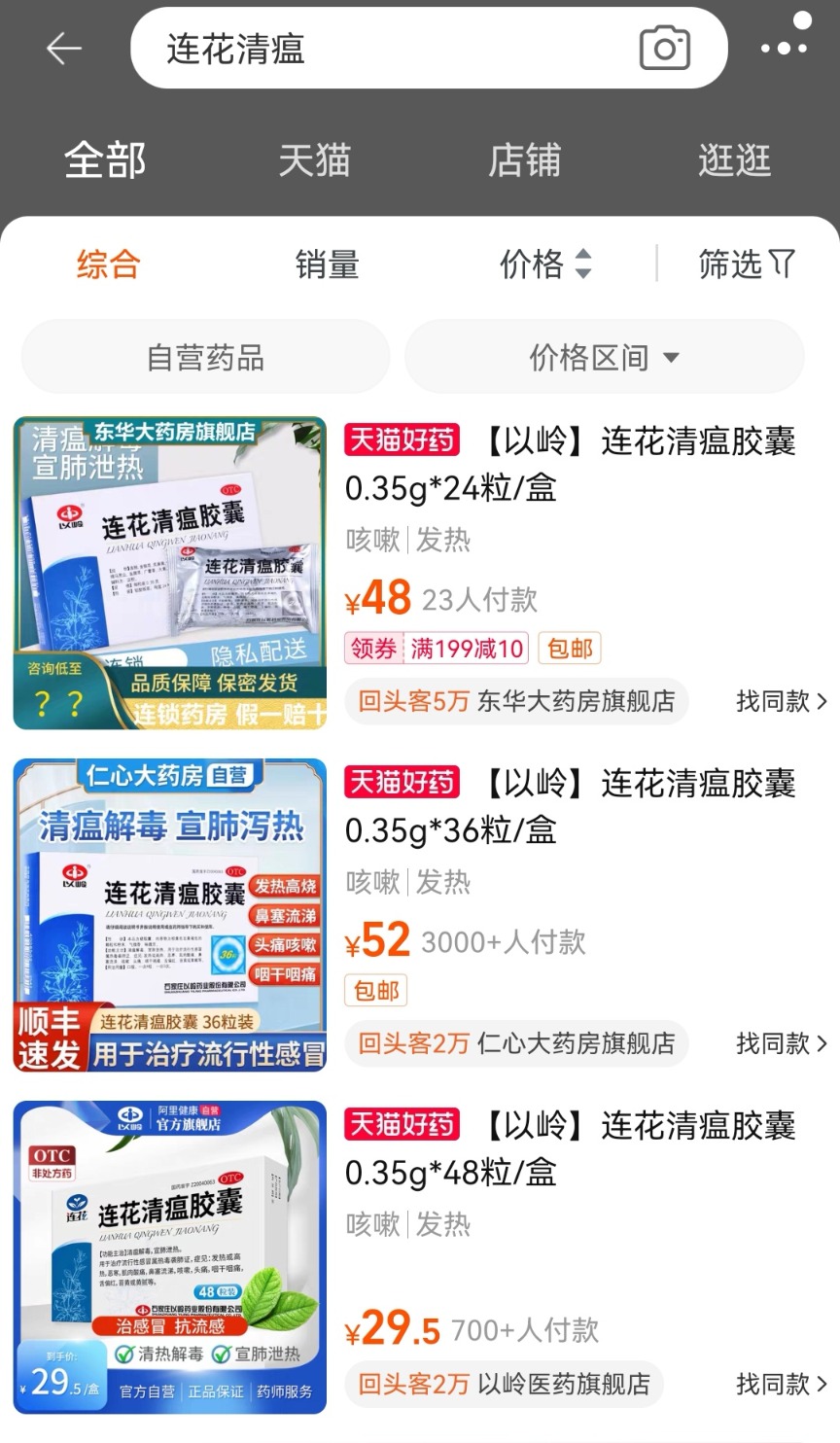Tap the first 连花清瘟胶囊 product thumbnail
Image resolution: width=840 pixels, height=1443 pixels.
[171, 570]
